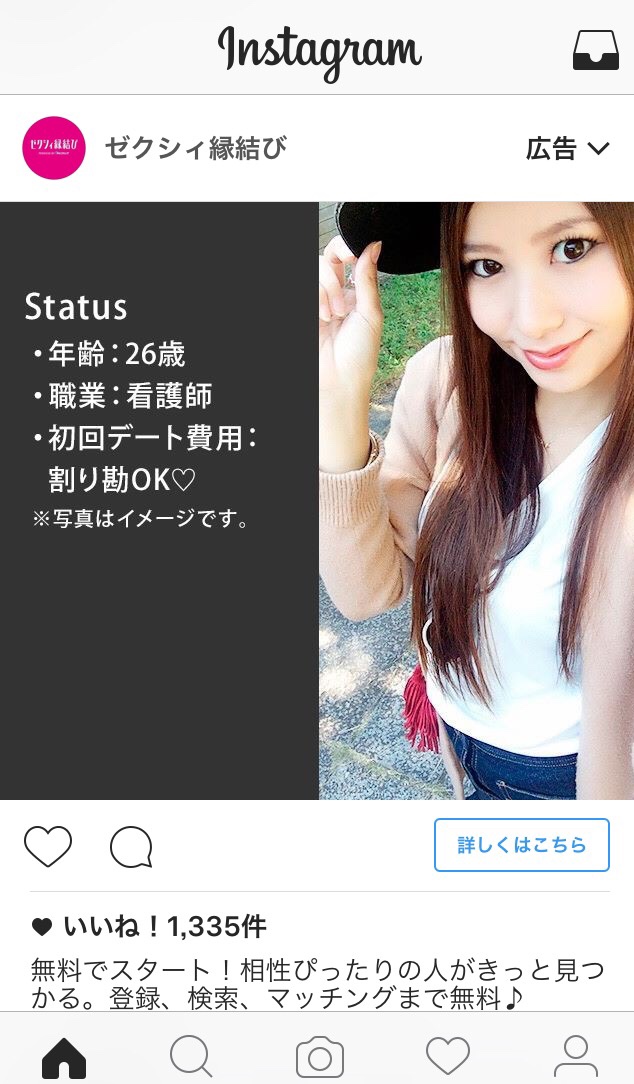
Task: Open the direct message inbox
Action: point(595,49)
